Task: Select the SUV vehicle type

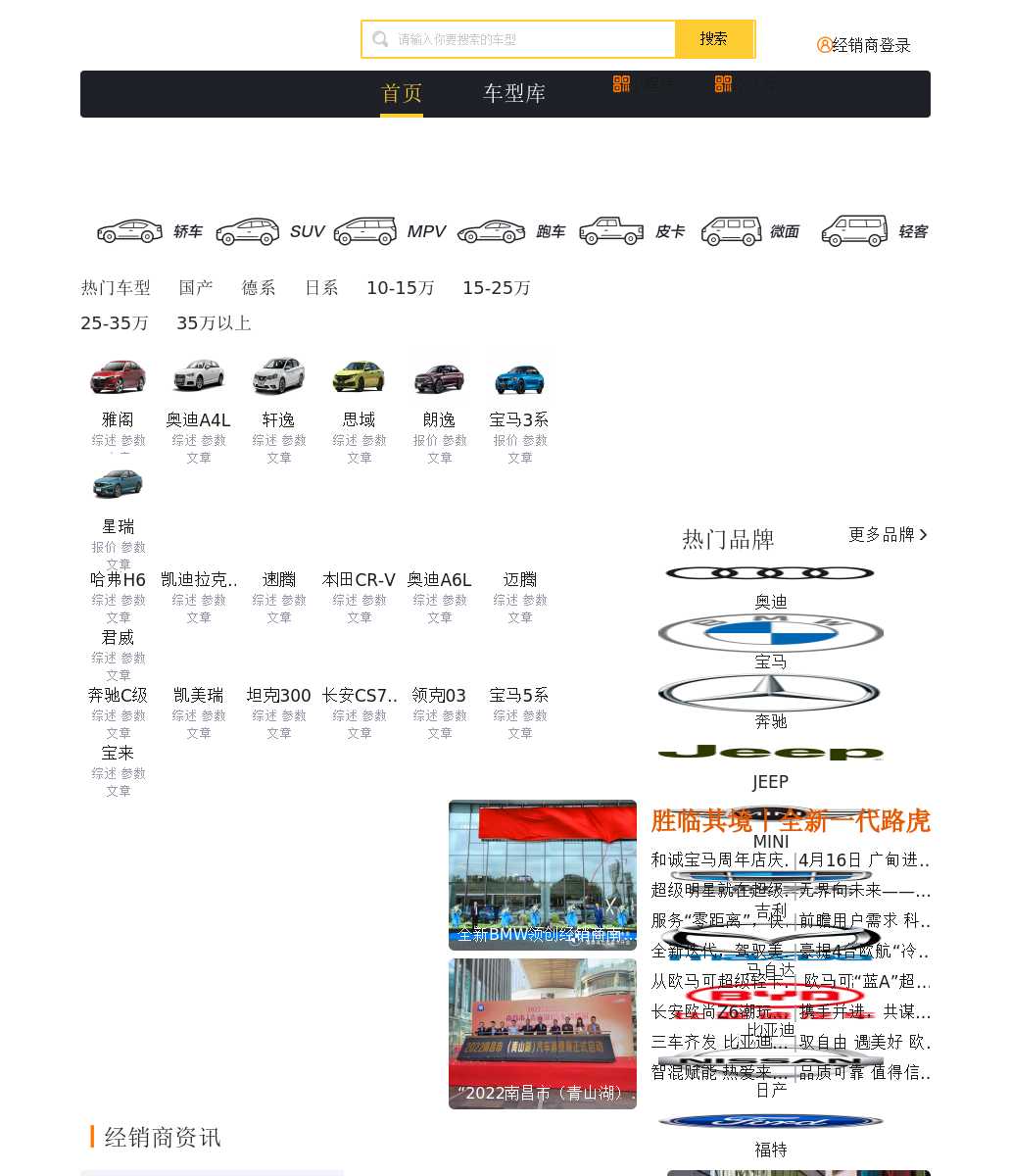Action: (270, 231)
